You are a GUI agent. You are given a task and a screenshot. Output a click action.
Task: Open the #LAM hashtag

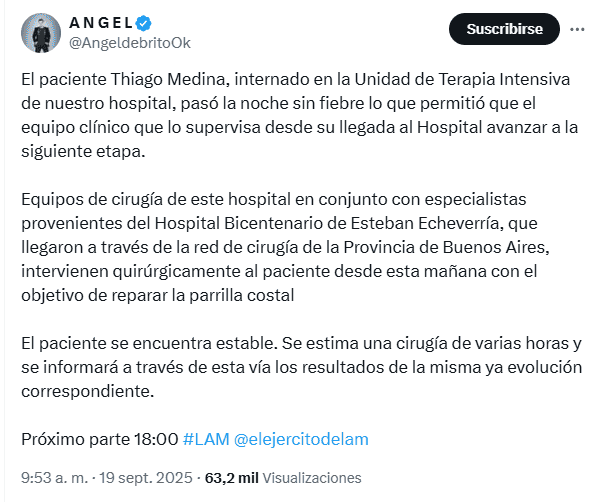coord(206,440)
